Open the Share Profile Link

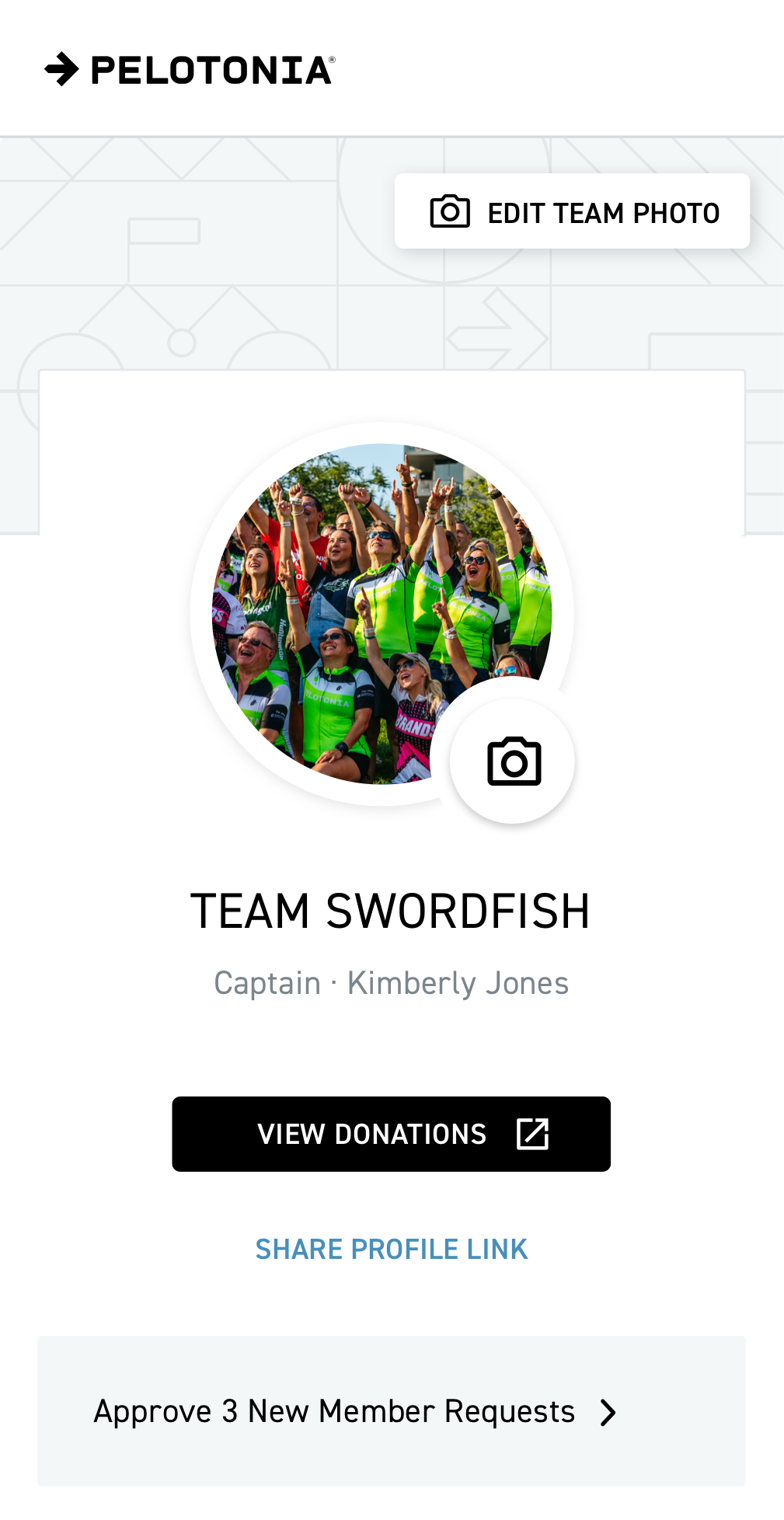392,1247
